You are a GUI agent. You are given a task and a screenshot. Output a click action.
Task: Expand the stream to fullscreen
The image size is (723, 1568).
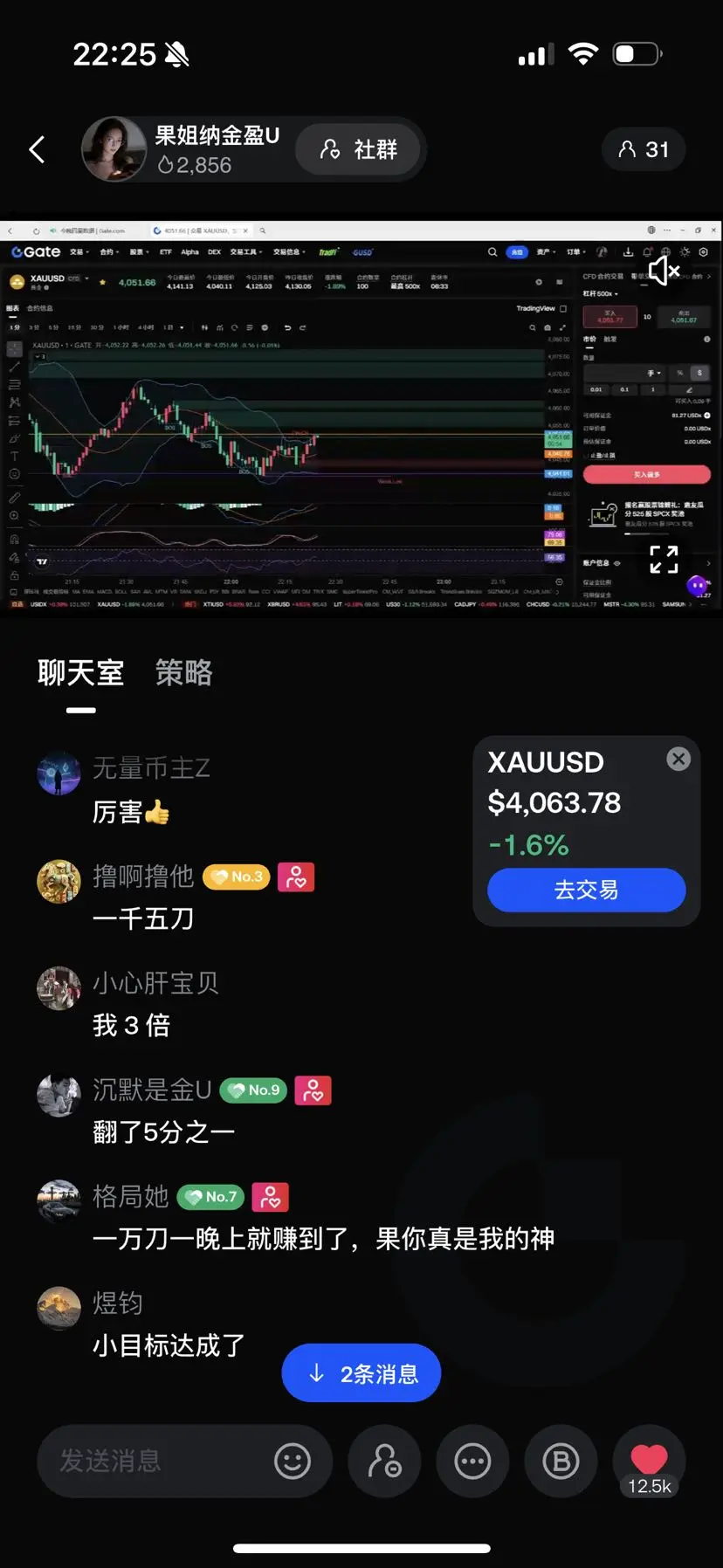(664, 559)
